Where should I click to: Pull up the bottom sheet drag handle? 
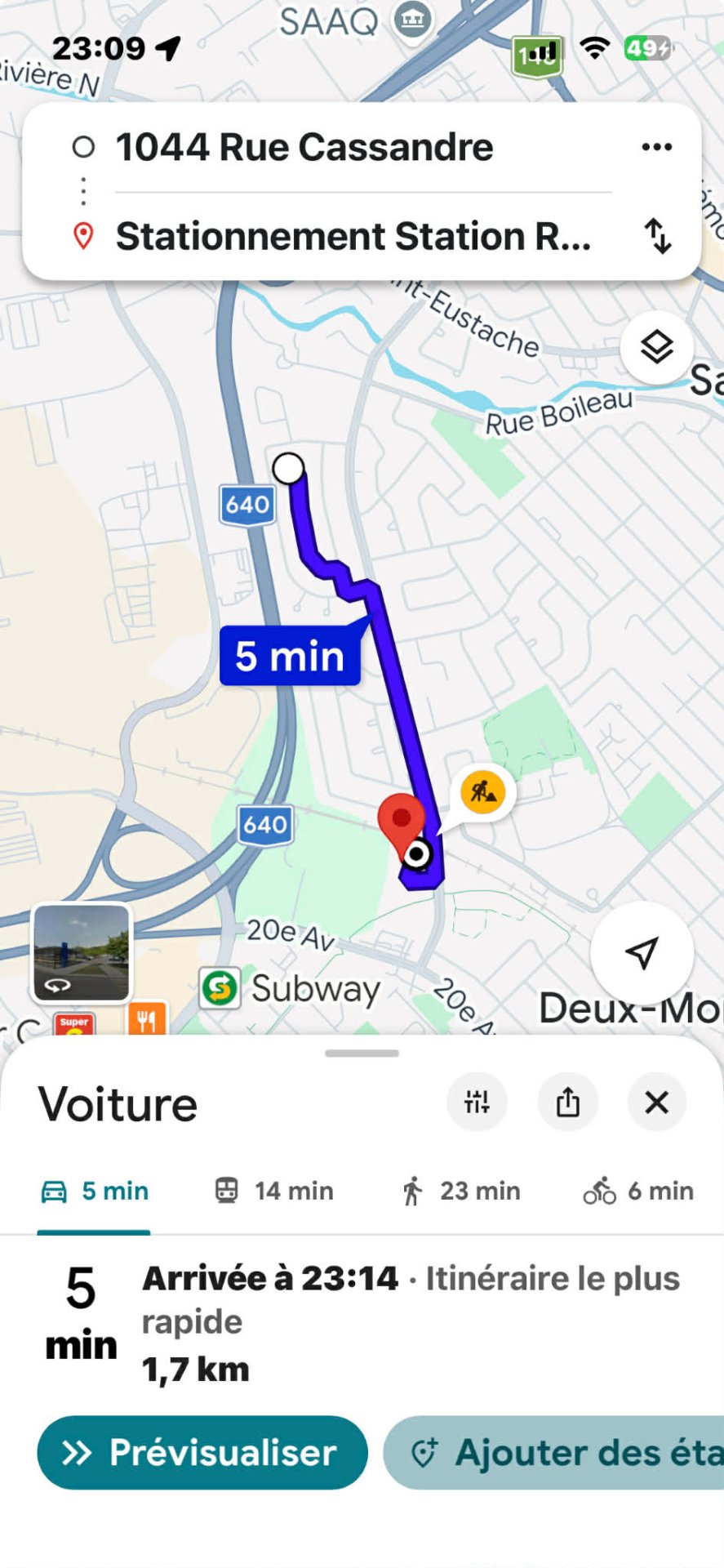click(362, 1053)
